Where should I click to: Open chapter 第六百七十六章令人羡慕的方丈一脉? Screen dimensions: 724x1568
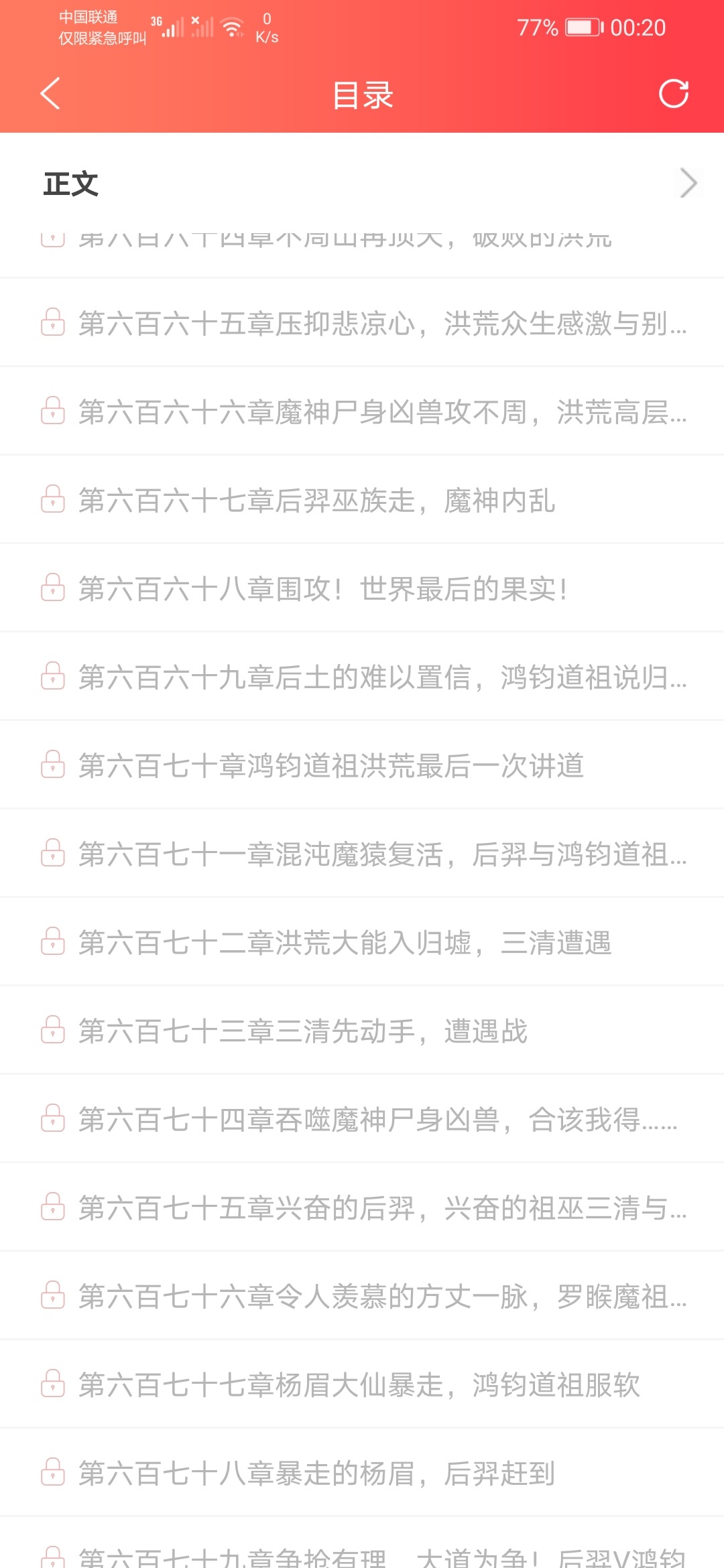click(382, 1296)
